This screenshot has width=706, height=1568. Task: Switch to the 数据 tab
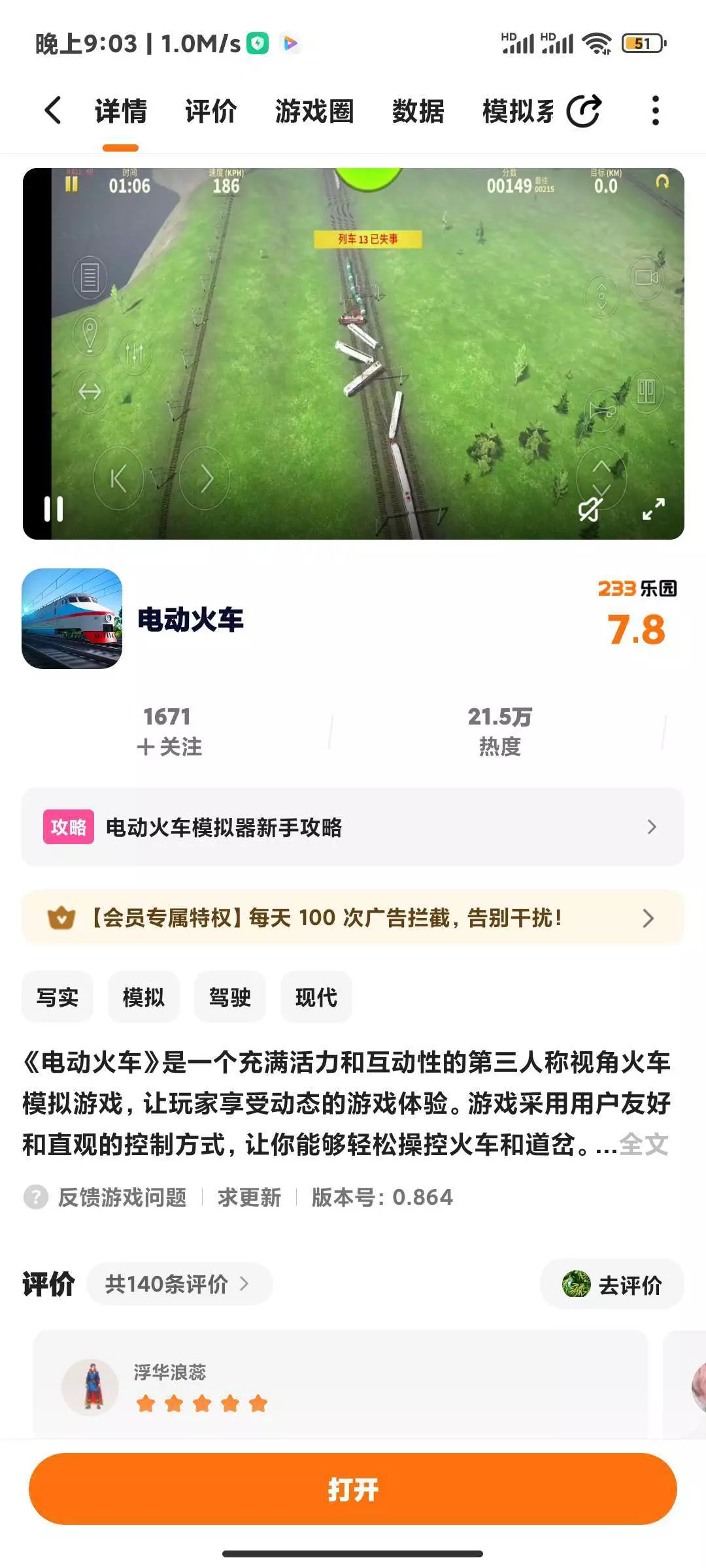(418, 111)
